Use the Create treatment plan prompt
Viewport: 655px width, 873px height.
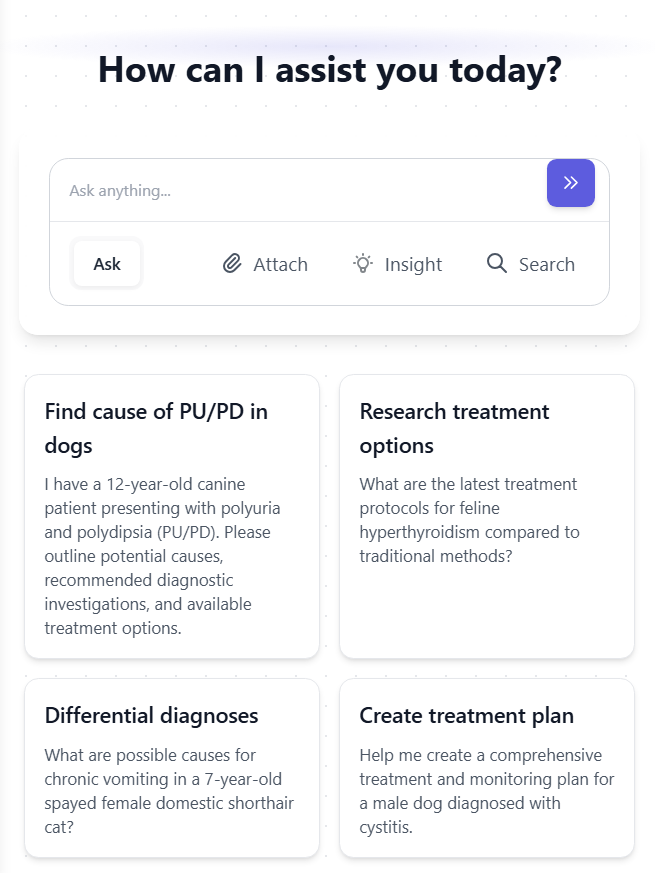[487, 767]
